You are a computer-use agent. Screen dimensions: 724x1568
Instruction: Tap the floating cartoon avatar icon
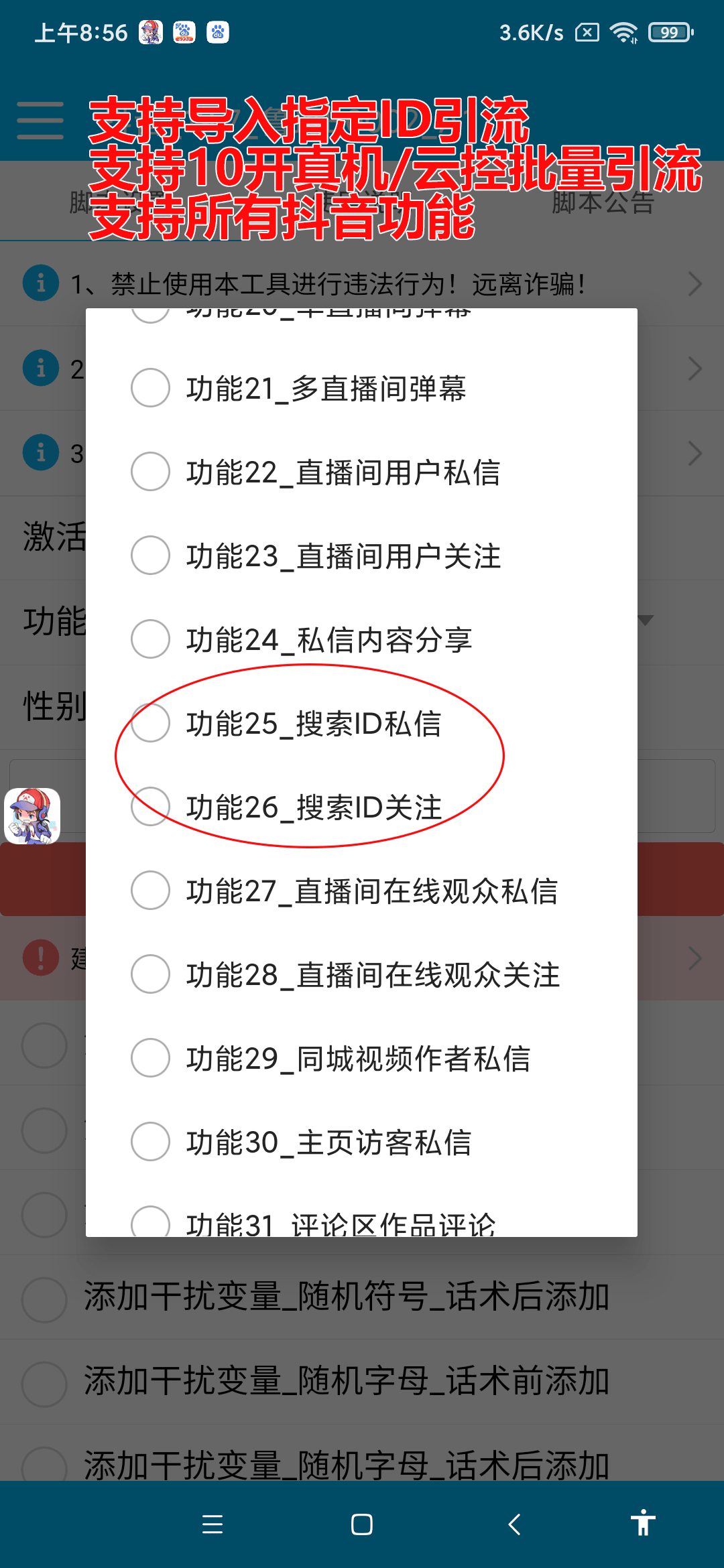coord(32,815)
